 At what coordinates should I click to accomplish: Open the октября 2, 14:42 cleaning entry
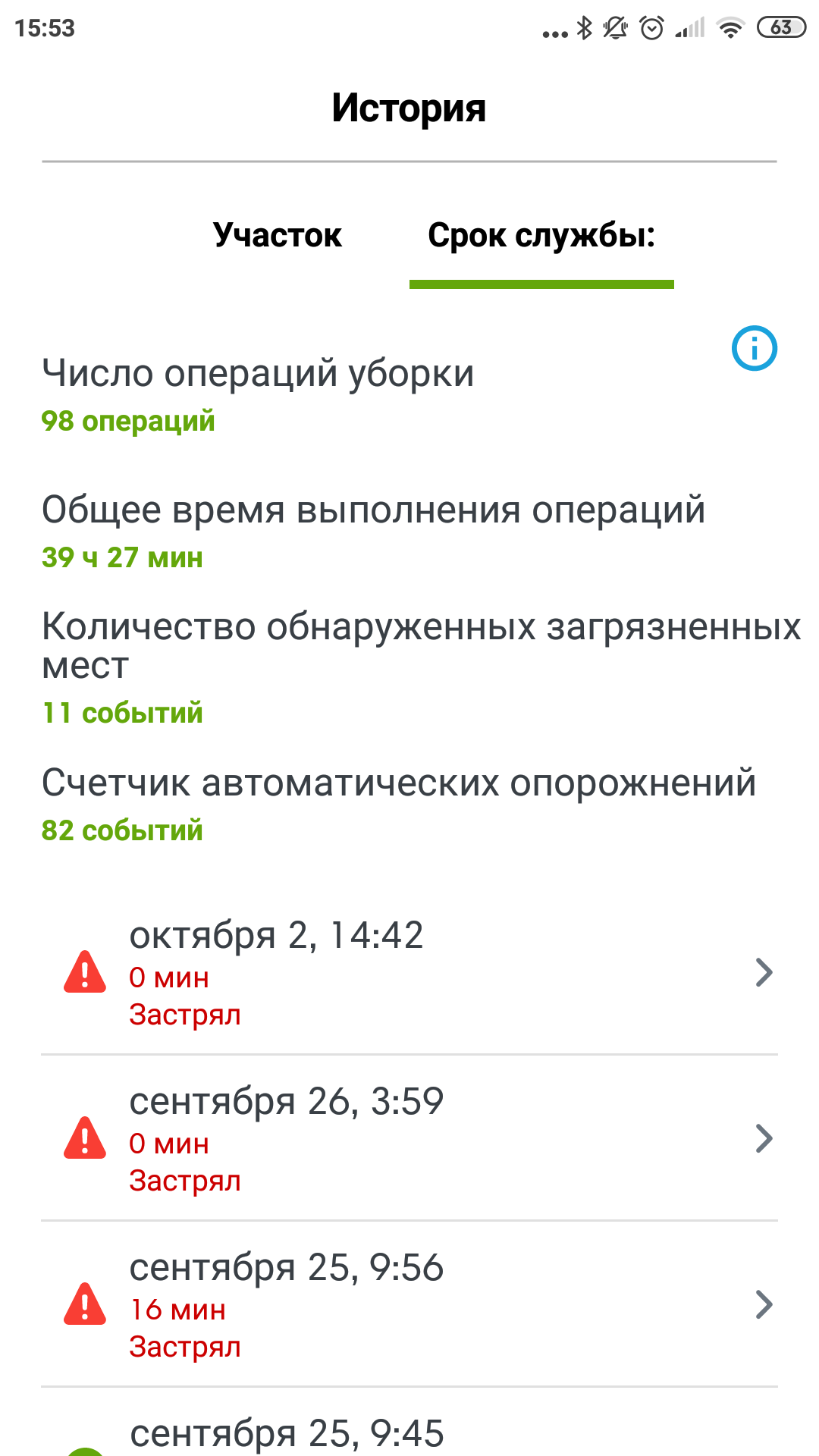(409, 972)
